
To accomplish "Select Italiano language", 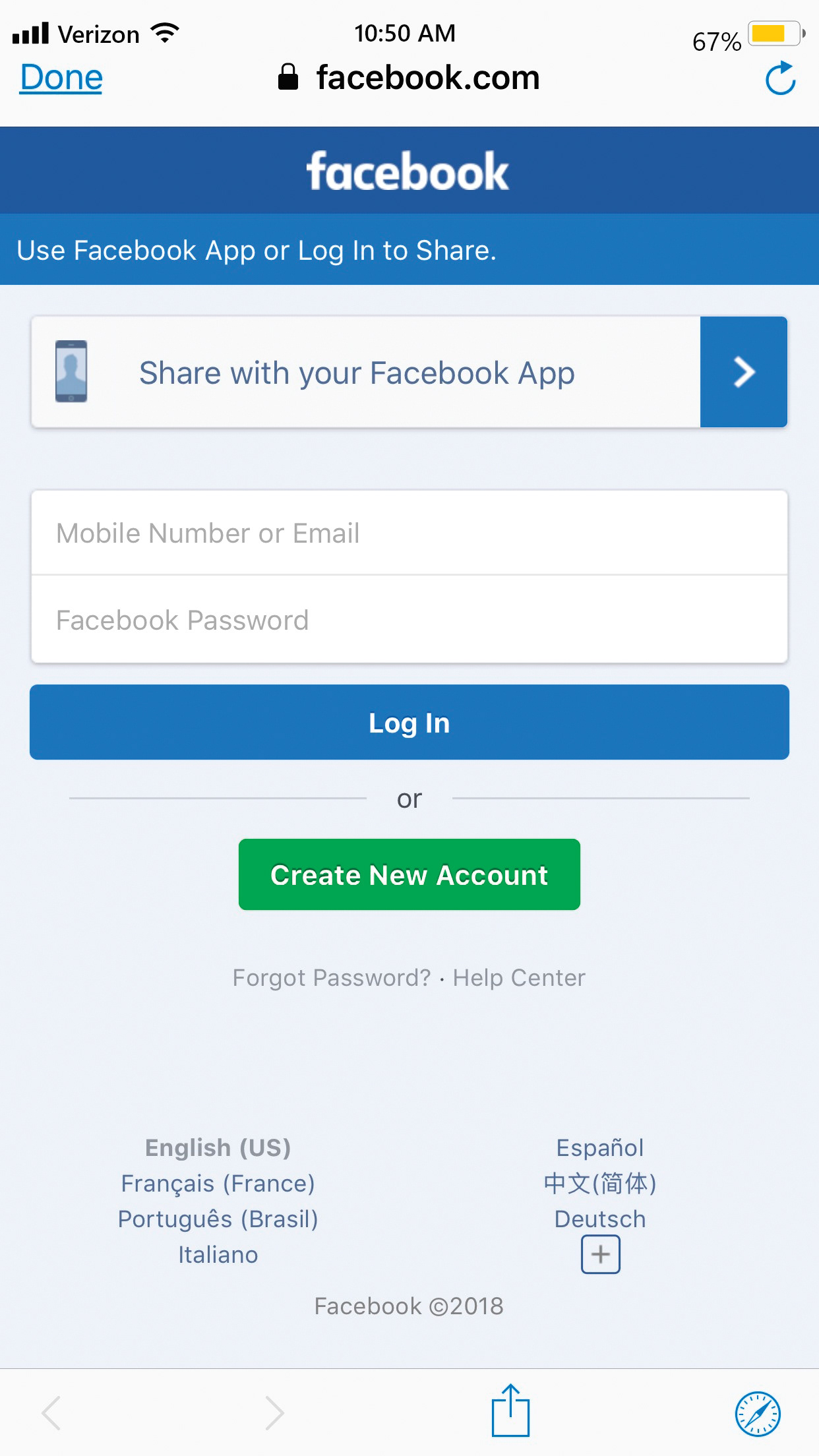I will pos(218,1254).
